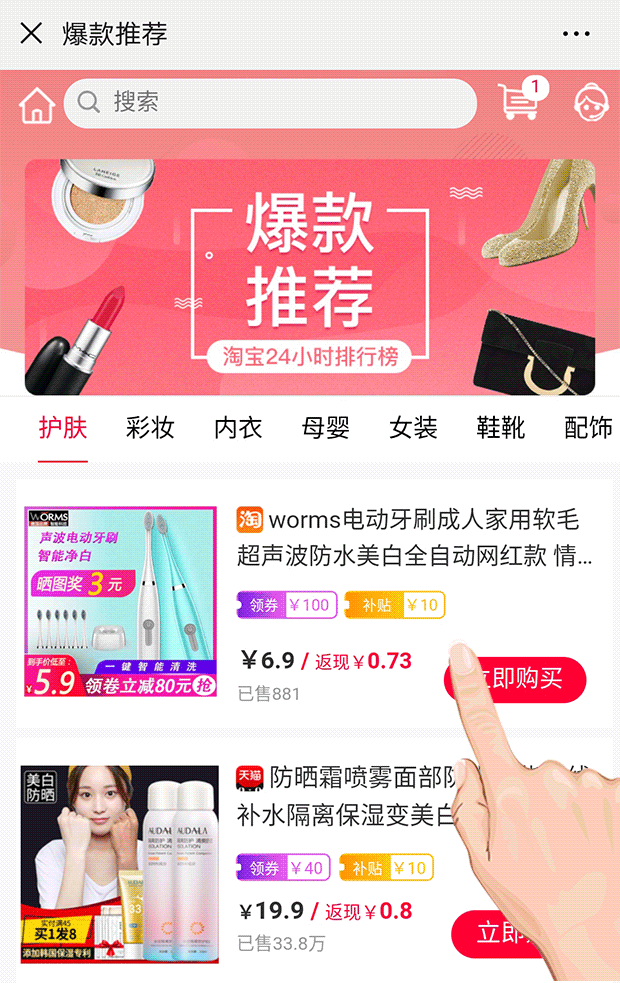Switch to the 彩妆 tab

click(151, 429)
